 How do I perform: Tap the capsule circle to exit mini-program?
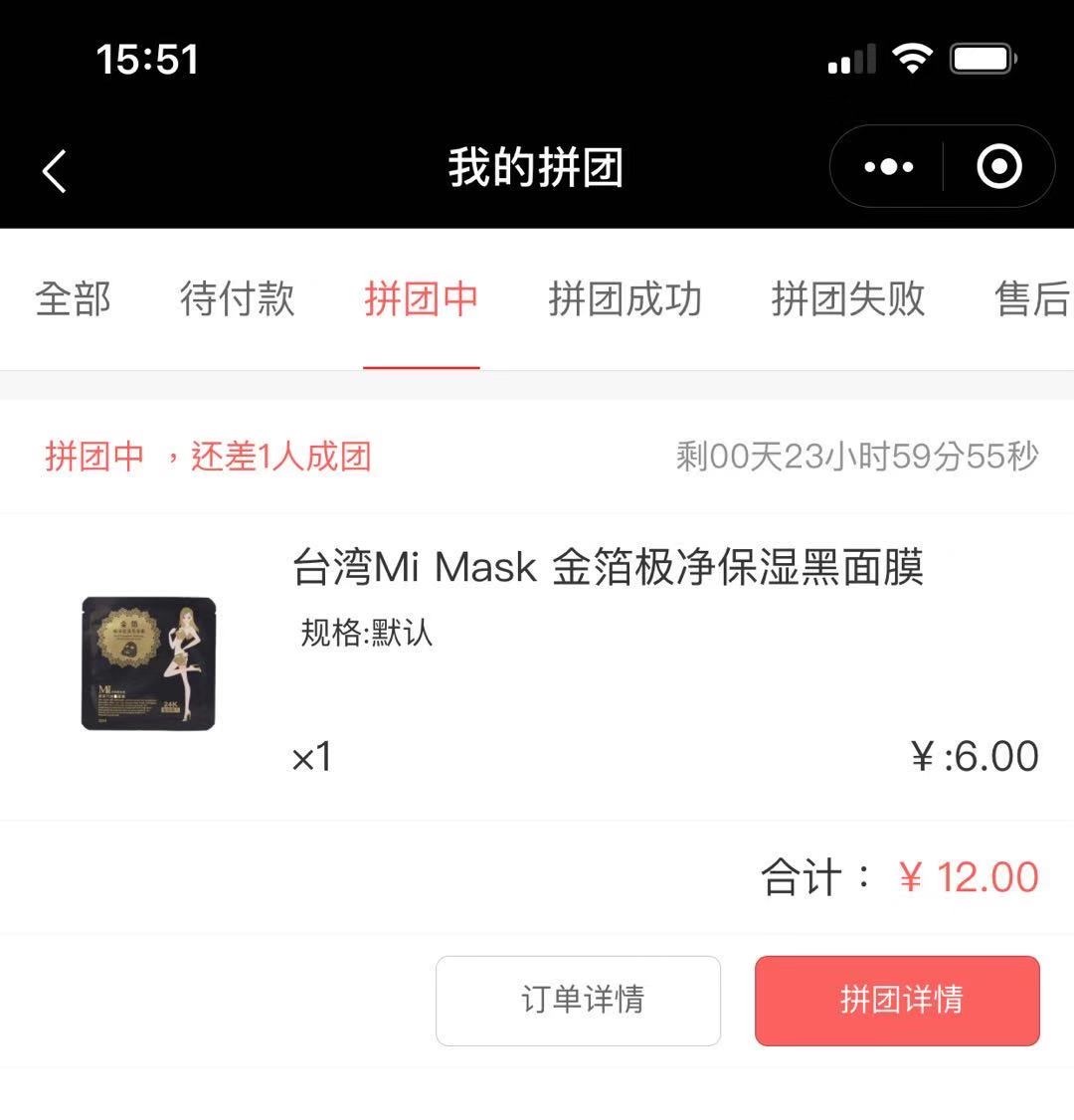click(x=999, y=166)
